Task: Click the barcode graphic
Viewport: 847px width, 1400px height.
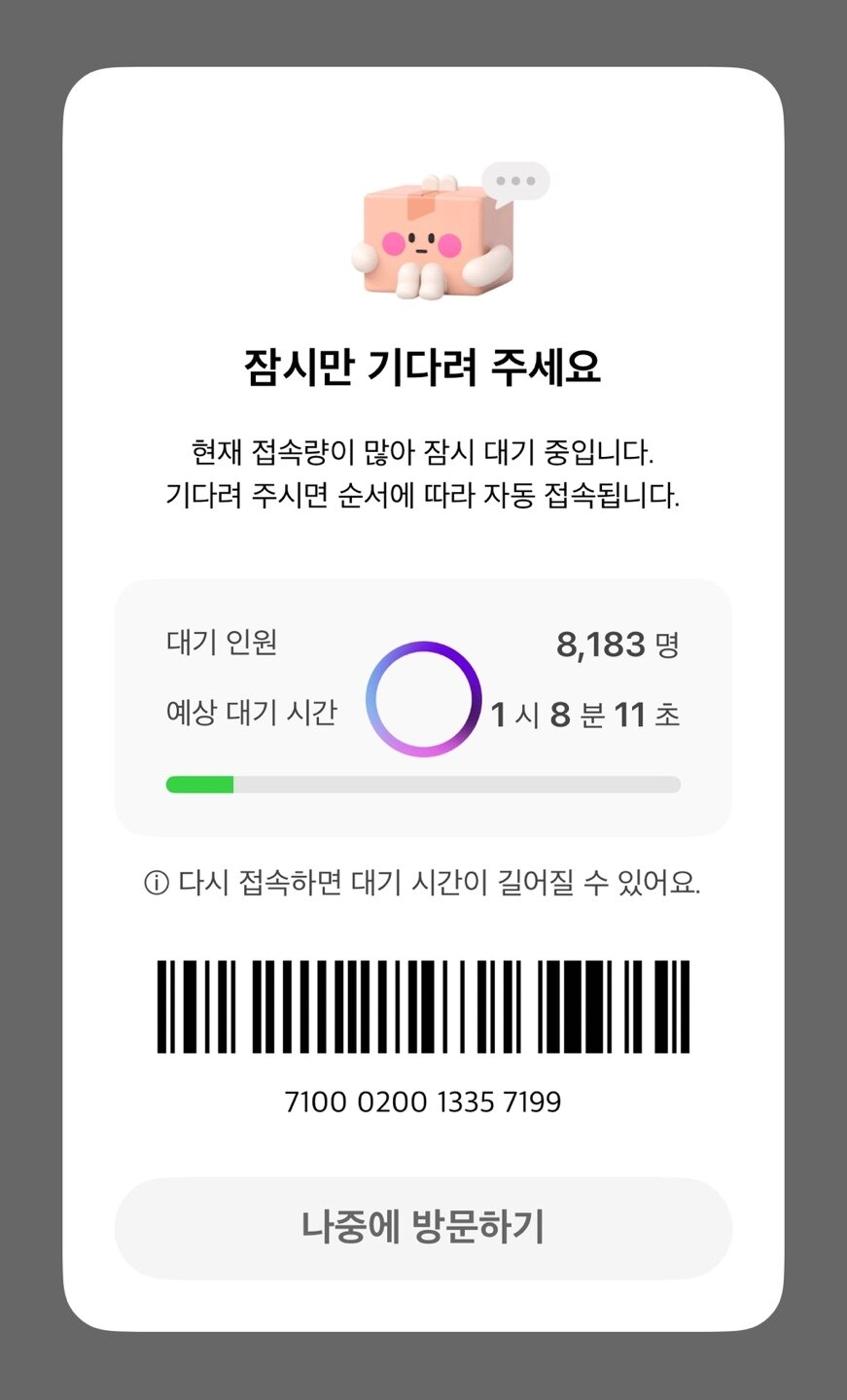Action: pyautogui.click(x=423, y=1006)
